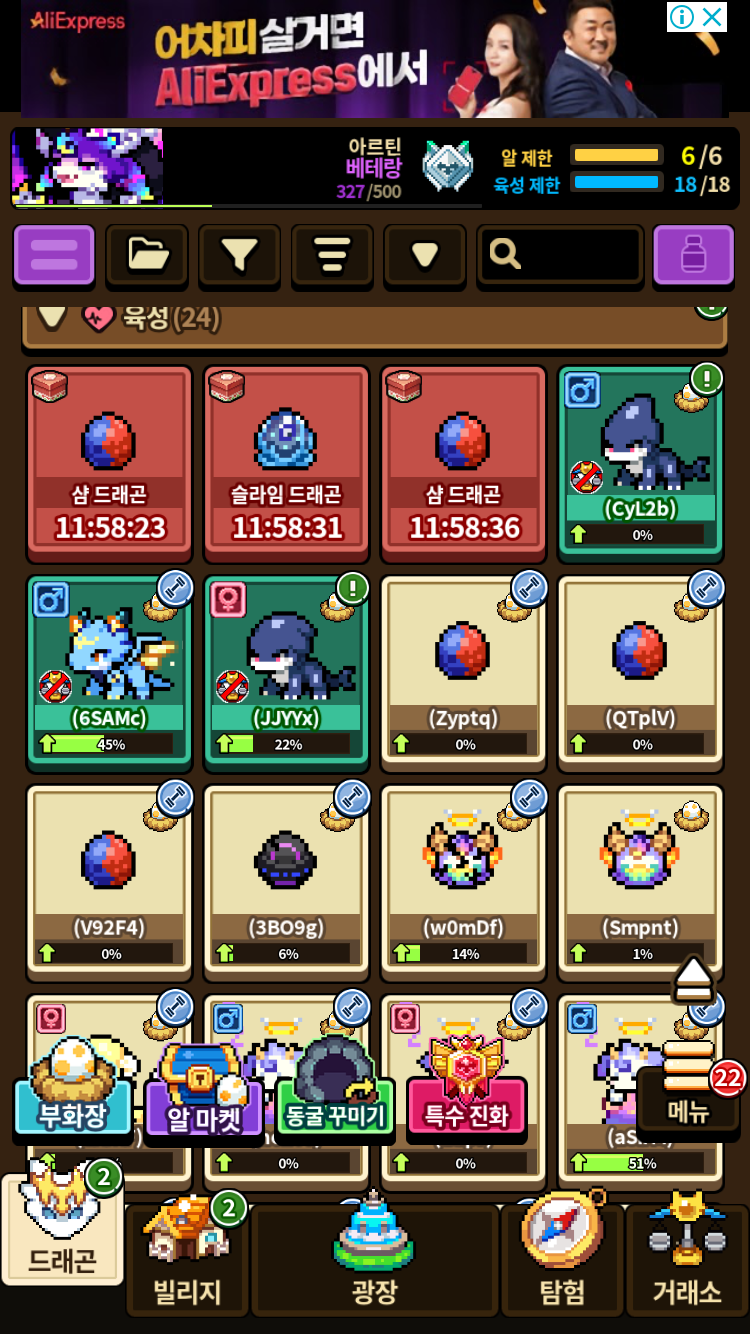Collapse the 육성 (24) section
The width and height of the screenshot is (750, 1334).
tap(52, 318)
